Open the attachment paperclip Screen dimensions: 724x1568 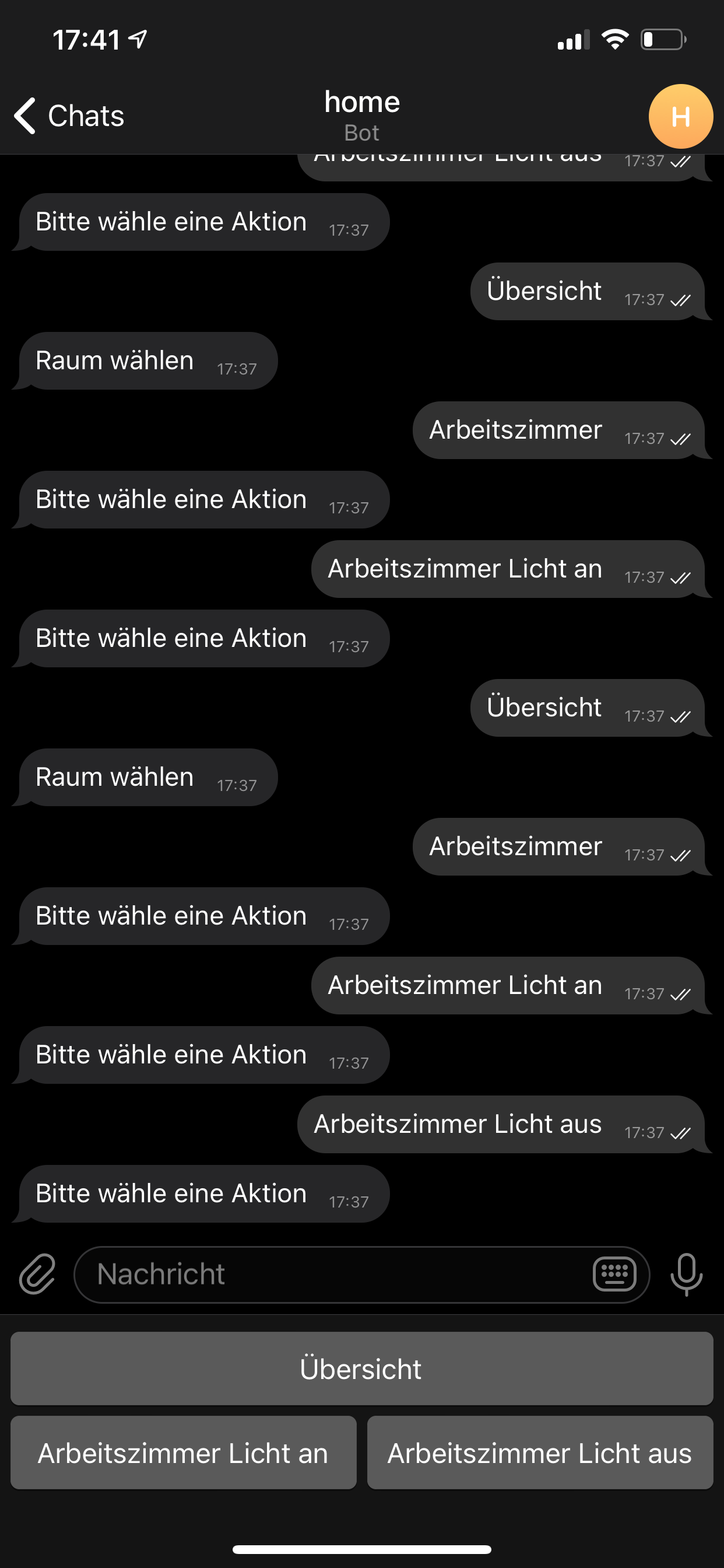pos(38,1274)
